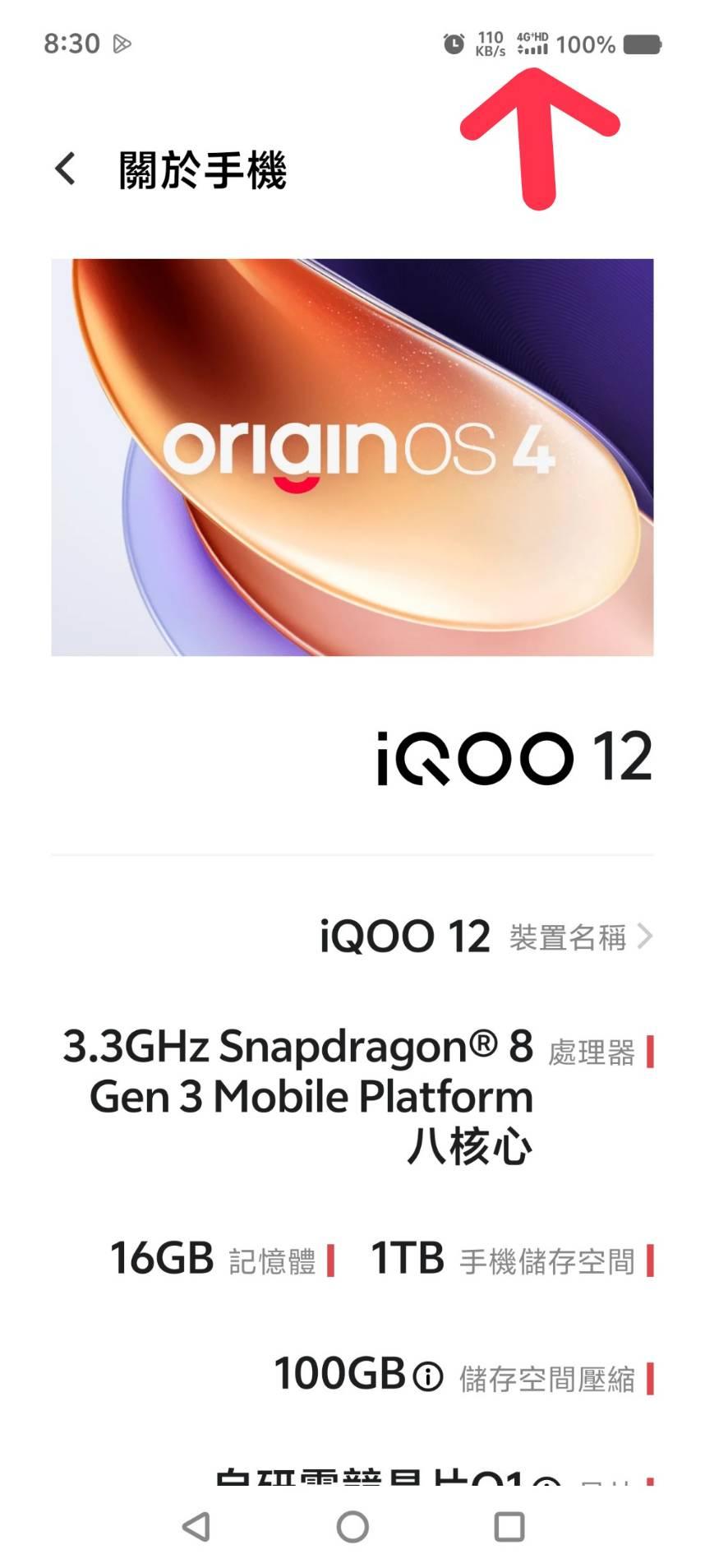Open the recent apps overview
The width and height of the screenshot is (705, 1568).
point(509,1527)
